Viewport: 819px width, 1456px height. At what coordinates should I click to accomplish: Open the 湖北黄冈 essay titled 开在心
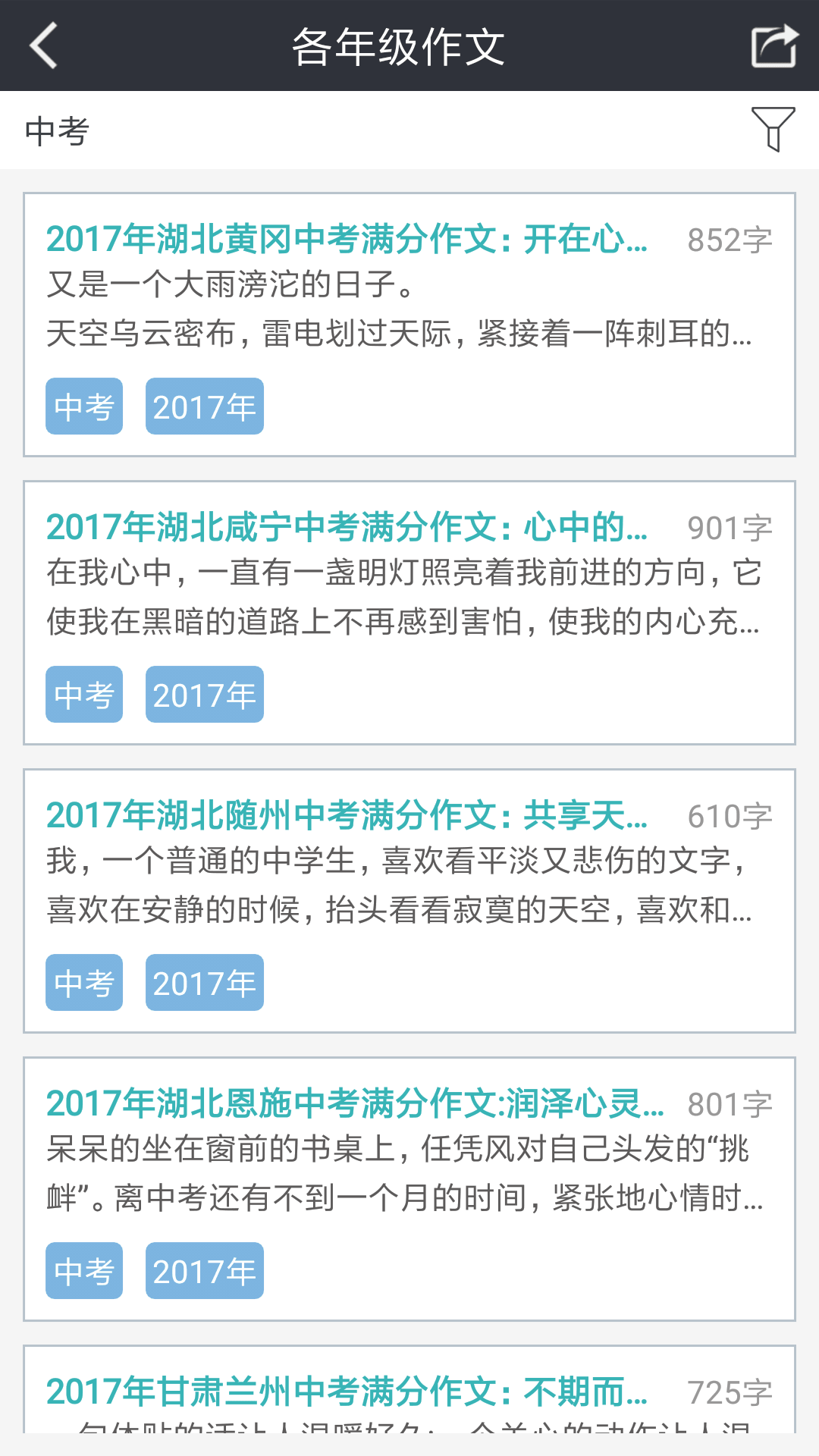coord(347,240)
